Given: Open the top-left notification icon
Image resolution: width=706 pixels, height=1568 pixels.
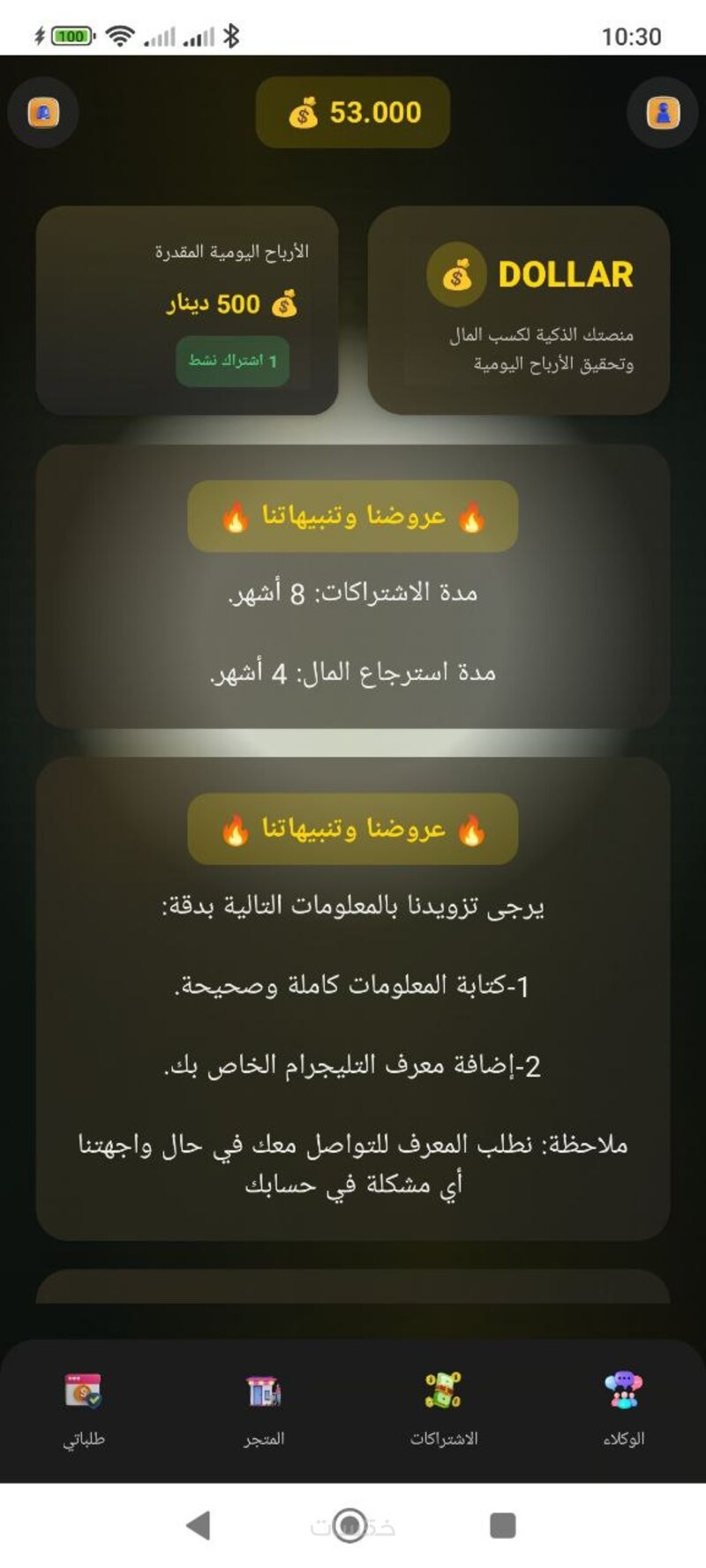Looking at the screenshot, I should pos(43,113).
